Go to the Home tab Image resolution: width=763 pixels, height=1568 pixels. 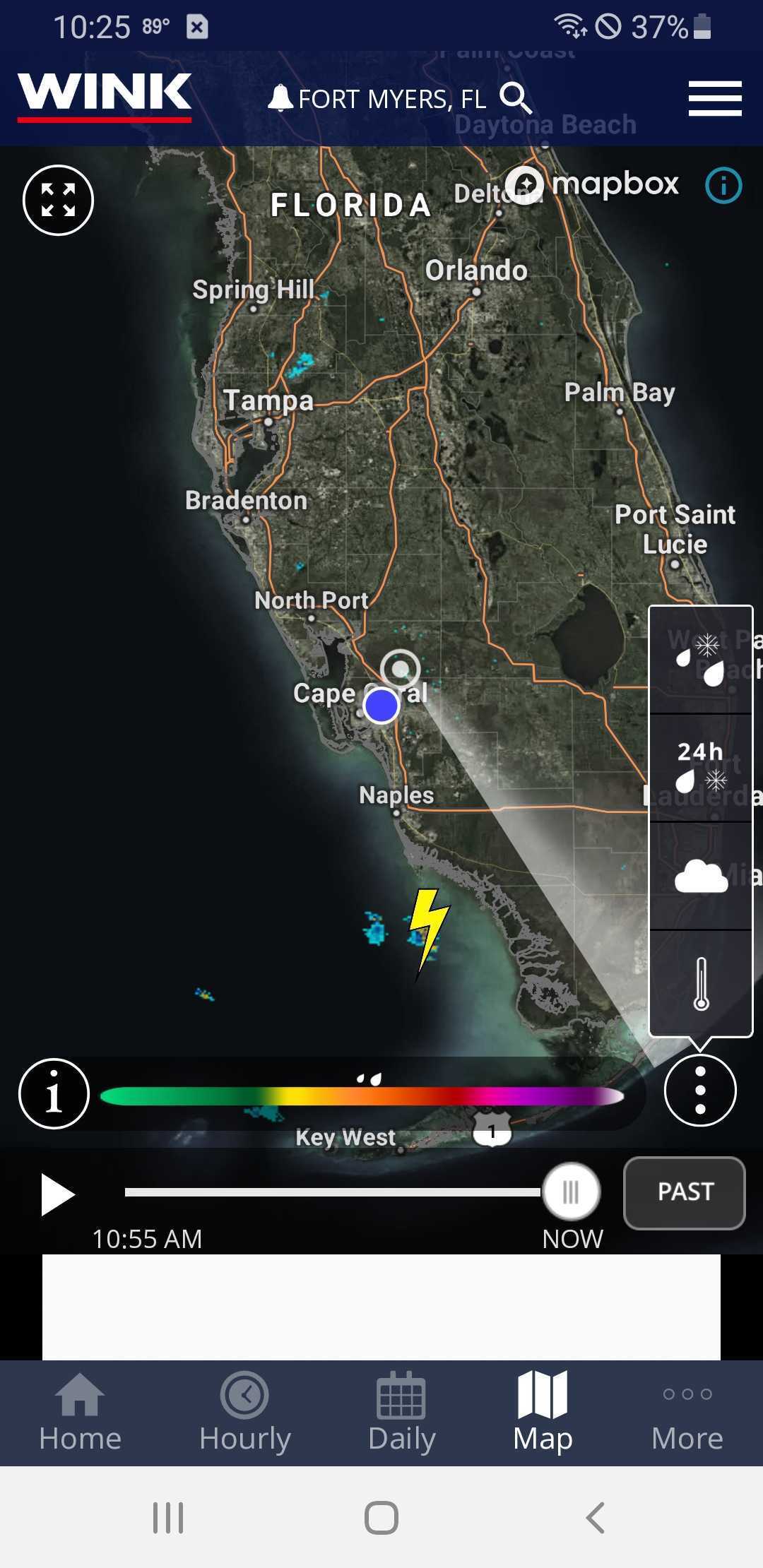pyautogui.click(x=80, y=1413)
